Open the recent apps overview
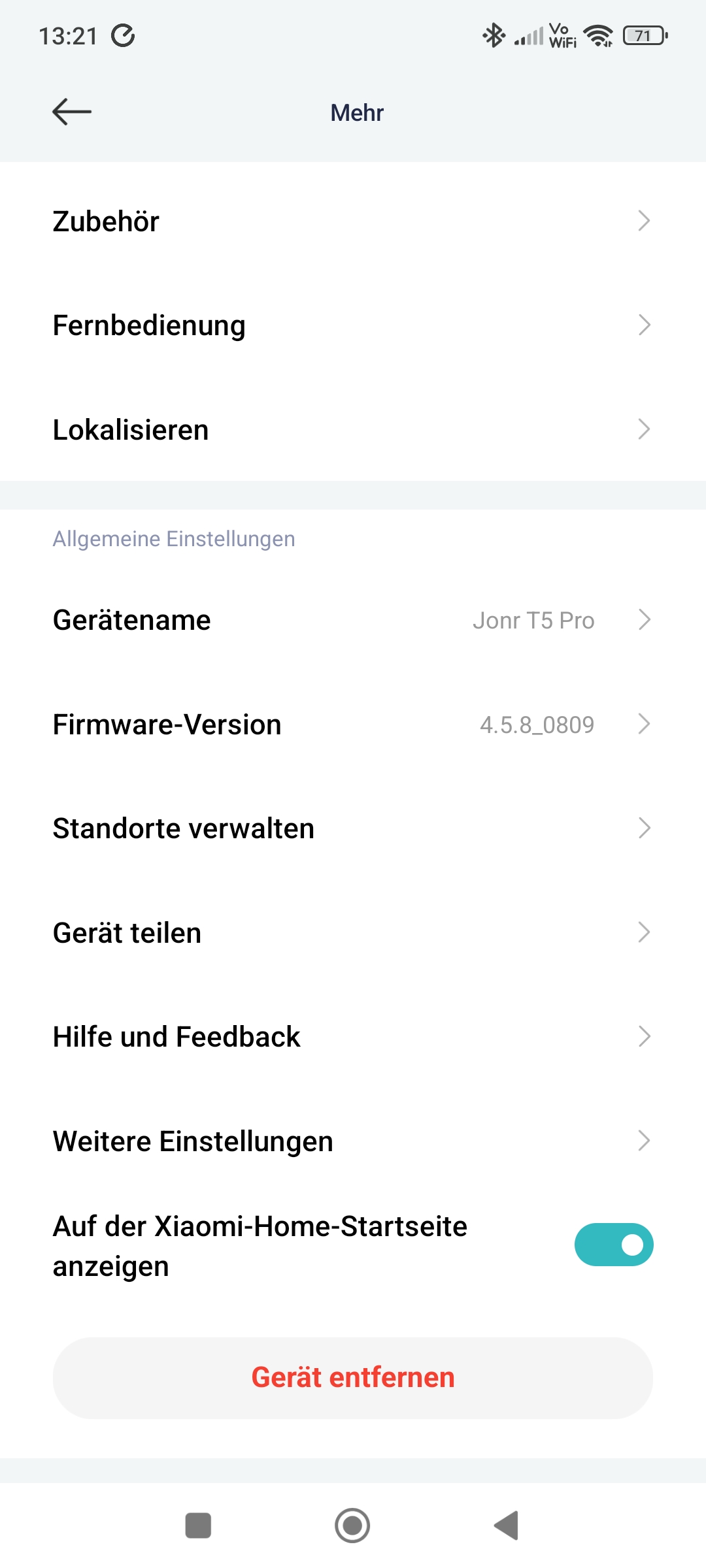The height and width of the screenshot is (1568, 706). (x=198, y=1526)
